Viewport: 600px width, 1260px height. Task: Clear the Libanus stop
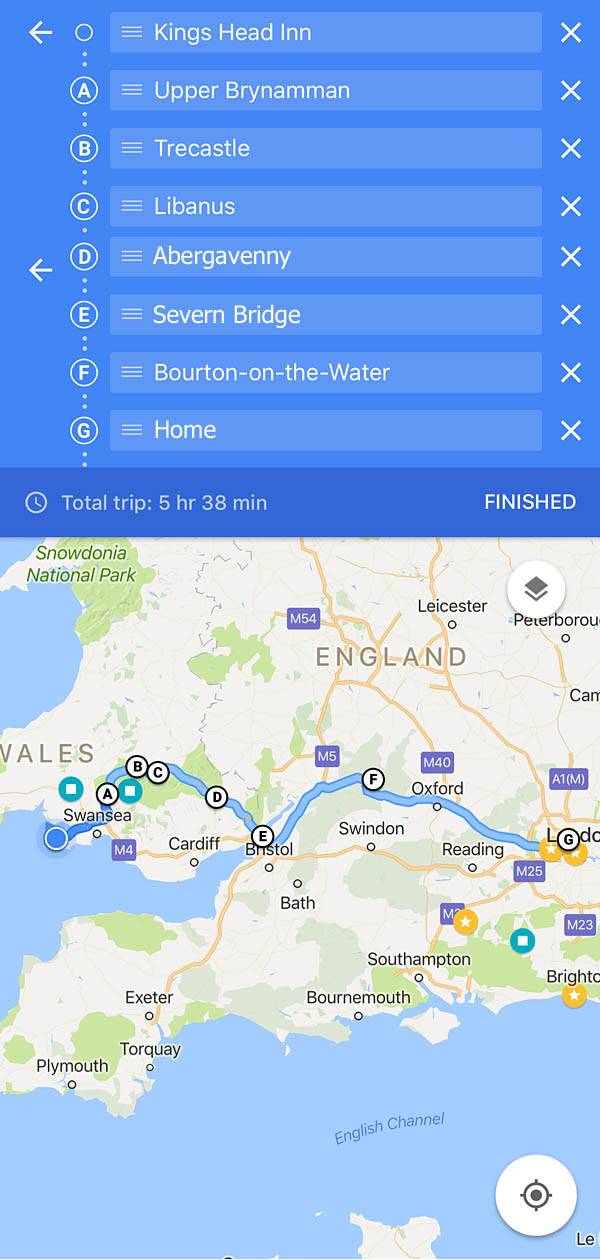(571, 207)
